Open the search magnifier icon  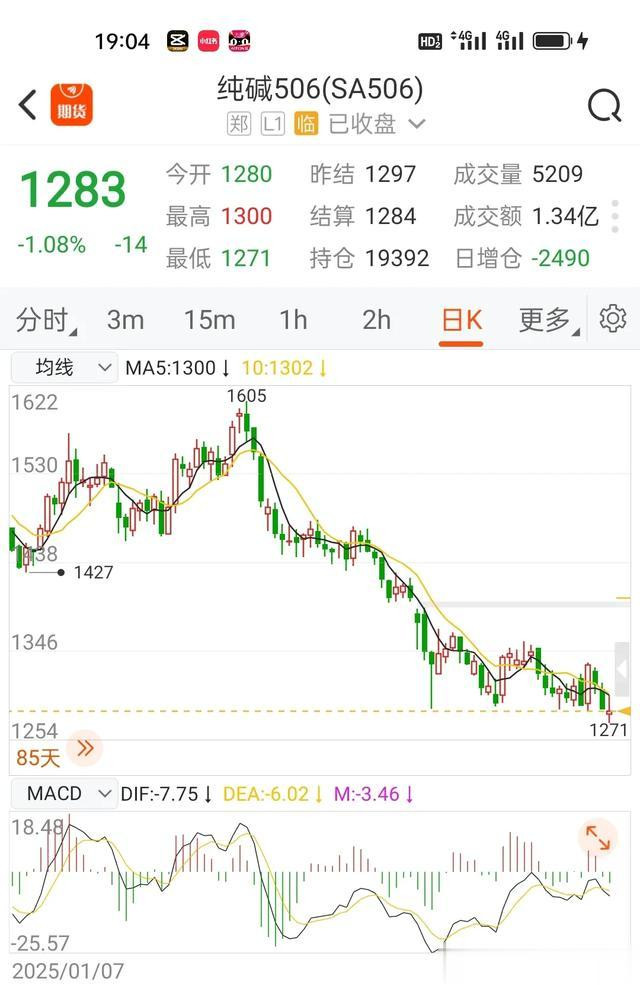(604, 105)
